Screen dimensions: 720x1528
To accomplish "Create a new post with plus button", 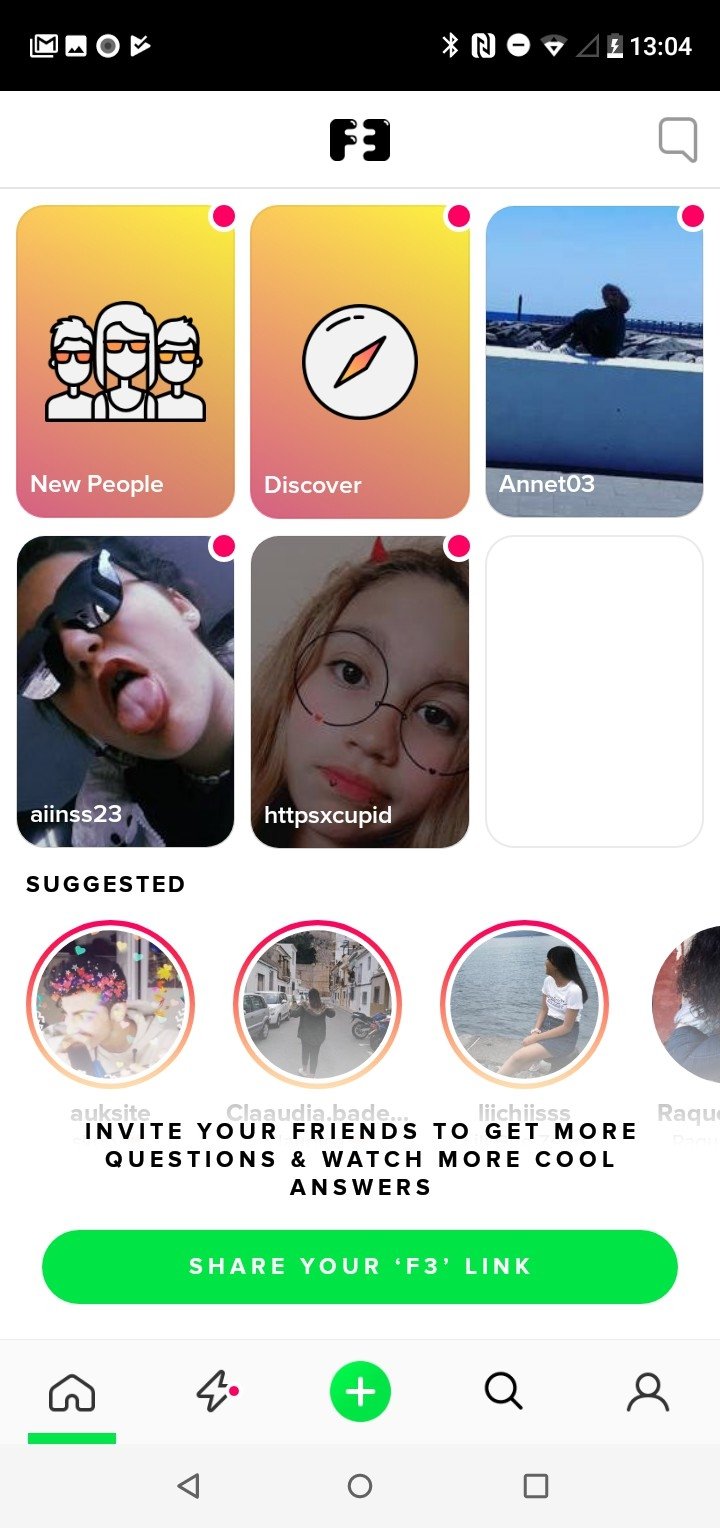I will [x=360, y=1392].
